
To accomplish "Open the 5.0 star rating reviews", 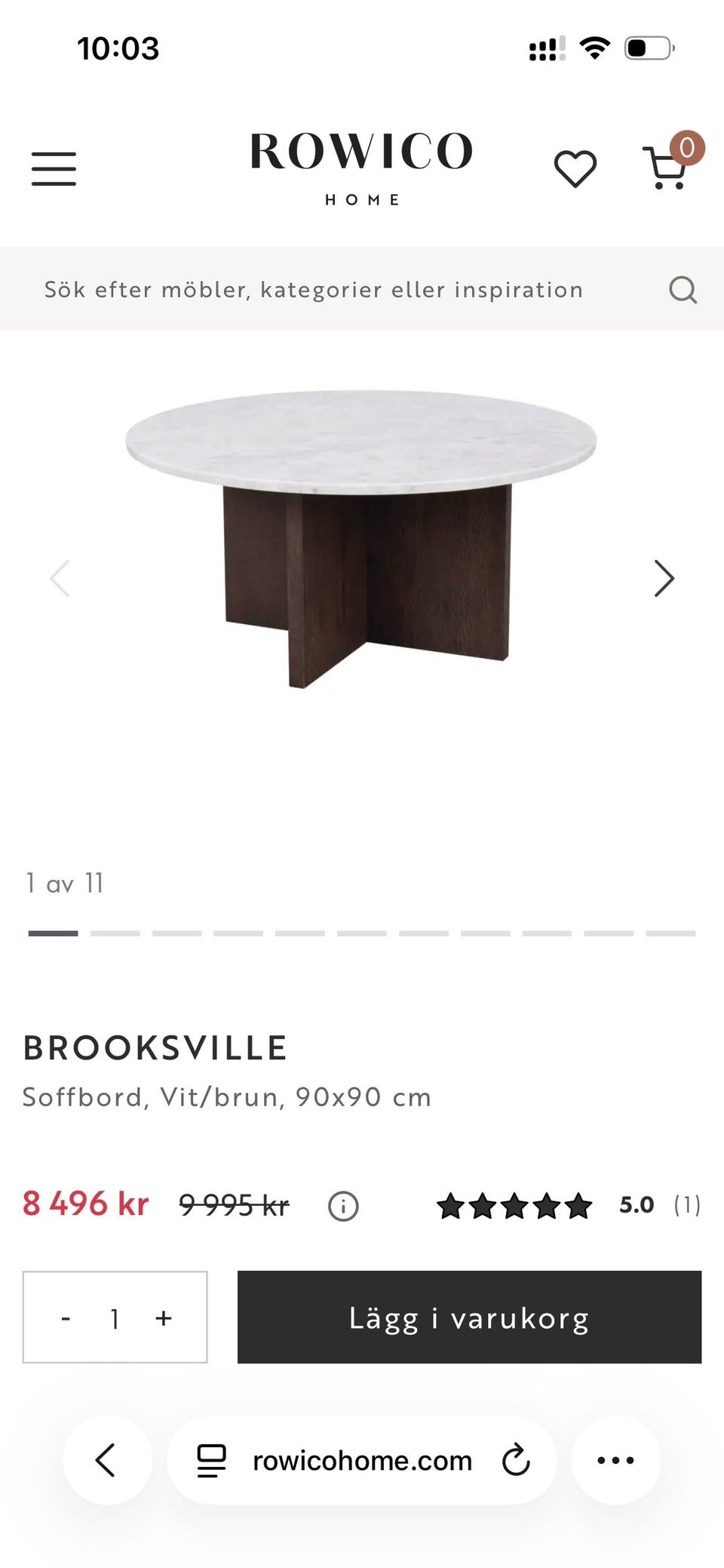I will click(569, 1205).
